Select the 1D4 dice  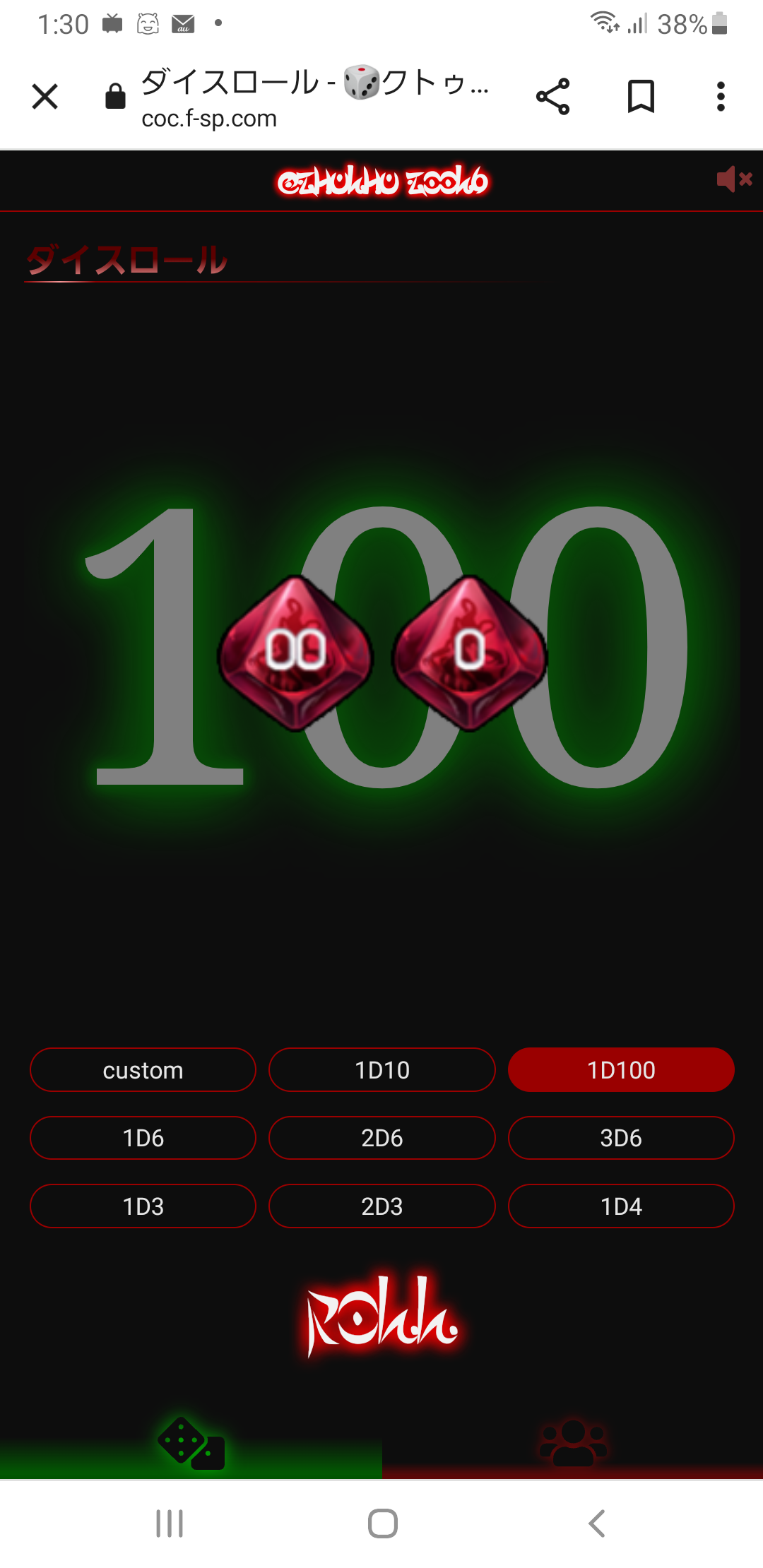620,1206
